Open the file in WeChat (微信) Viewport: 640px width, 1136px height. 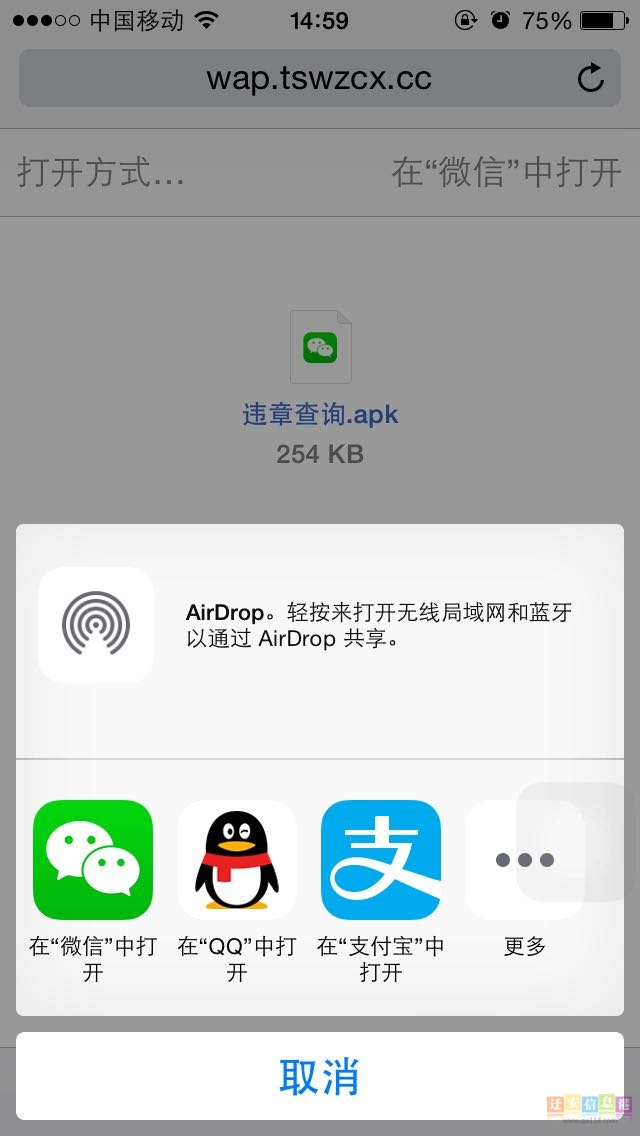click(93, 860)
